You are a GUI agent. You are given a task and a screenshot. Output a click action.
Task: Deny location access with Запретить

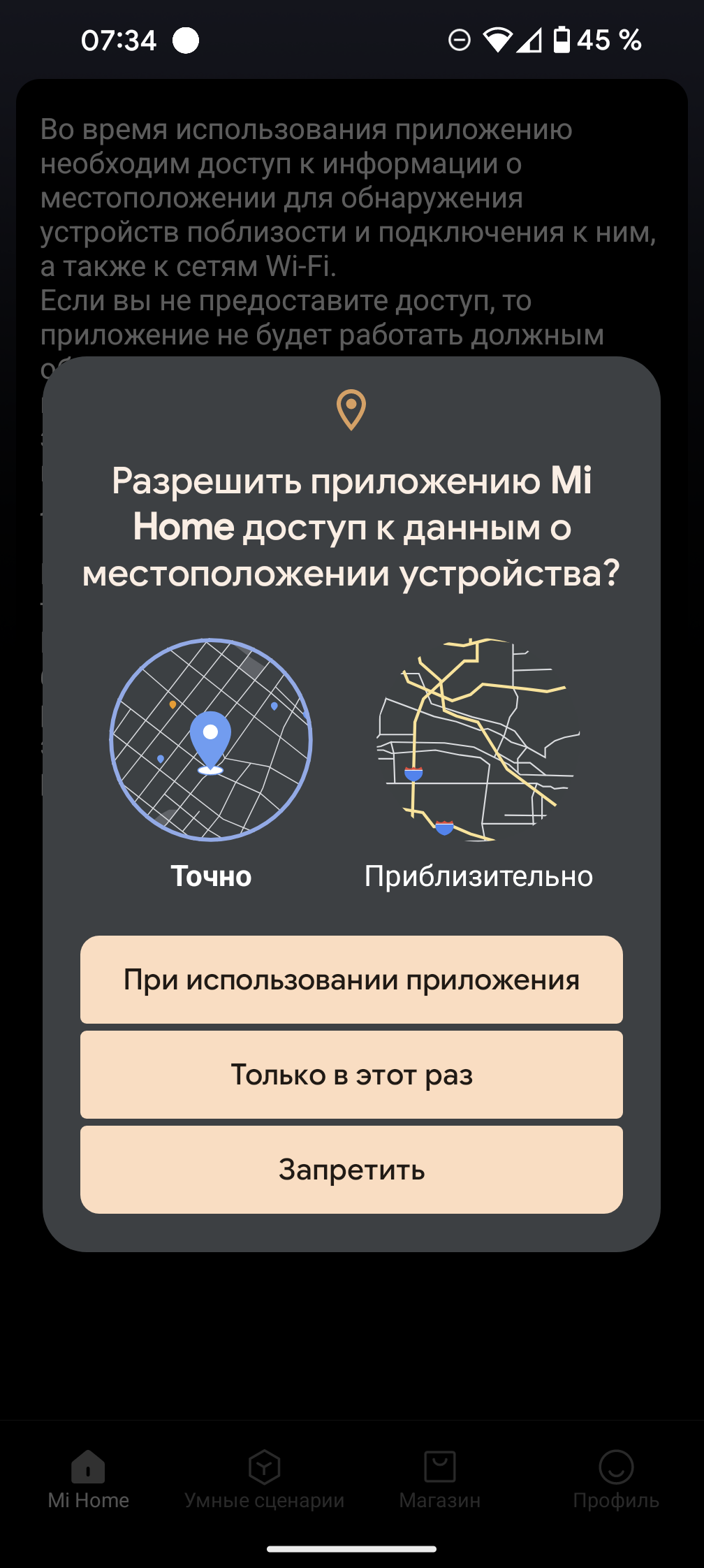(351, 1170)
